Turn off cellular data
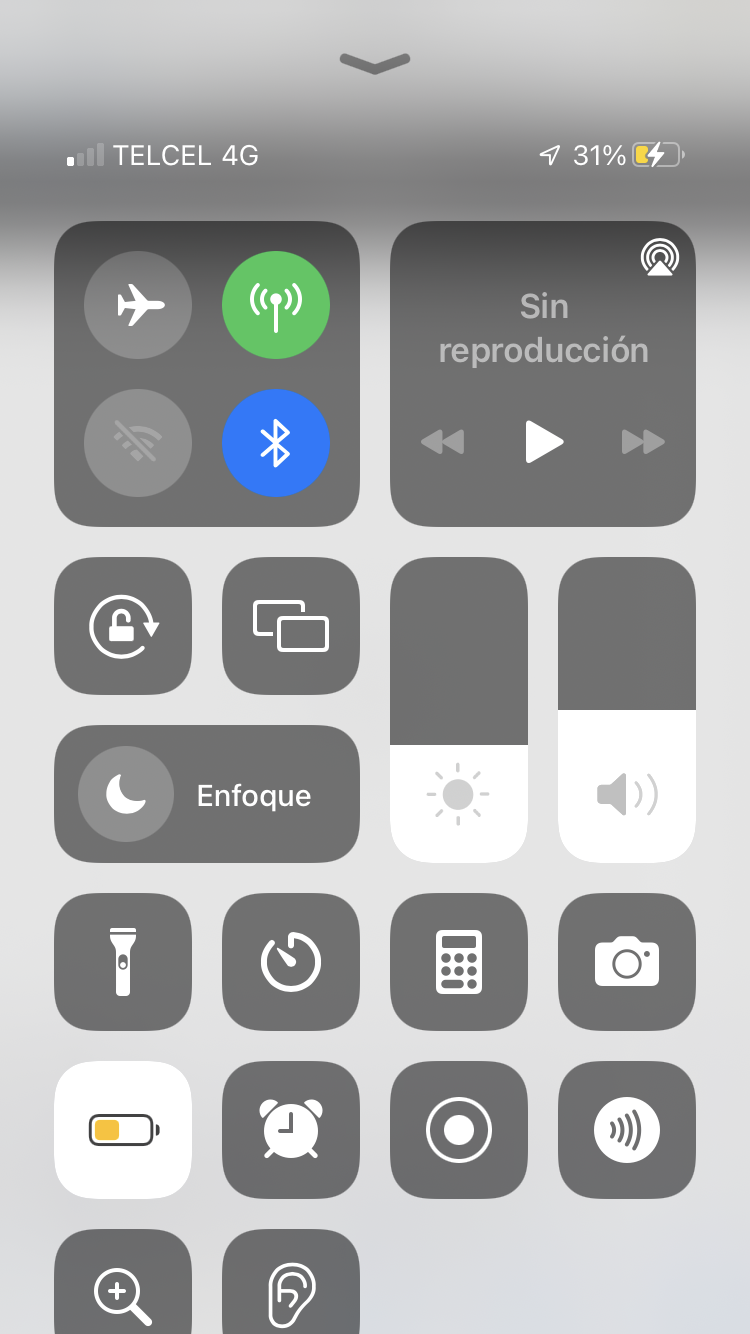Image resolution: width=750 pixels, height=1334 pixels. tap(276, 305)
